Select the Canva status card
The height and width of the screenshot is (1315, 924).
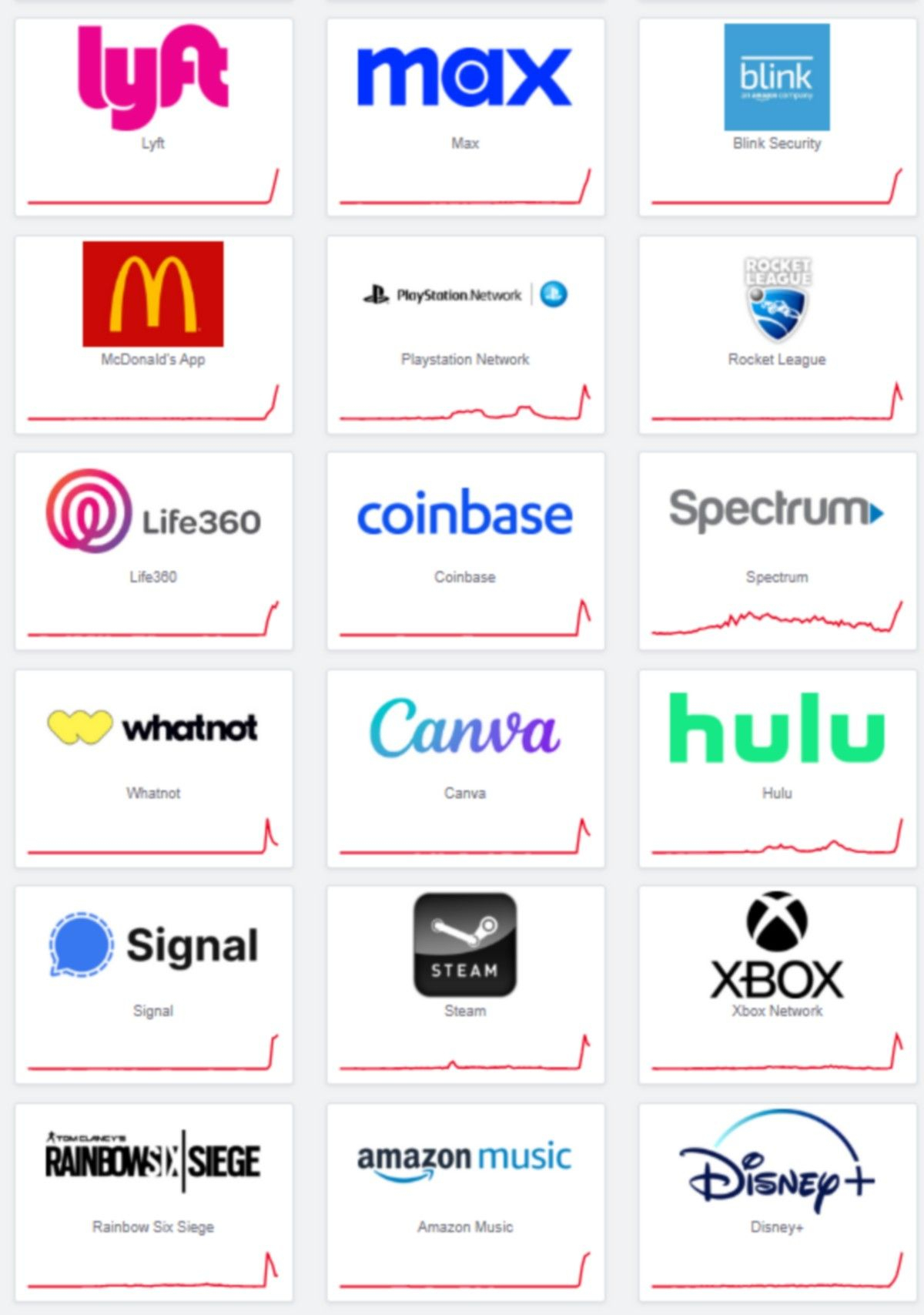click(465, 768)
